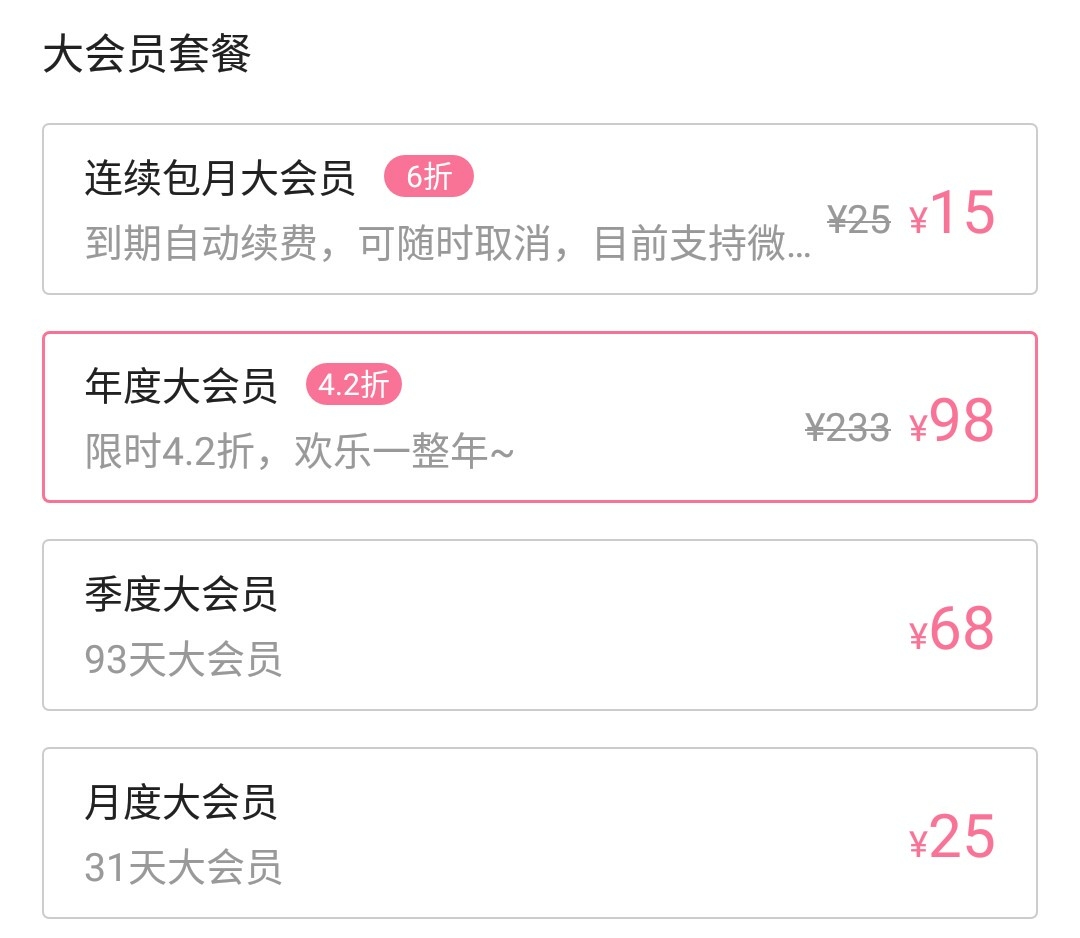Image resolution: width=1080 pixels, height=938 pixels.
Task: Tap the 月度大会员 plan card
Action: pos(539,833)
